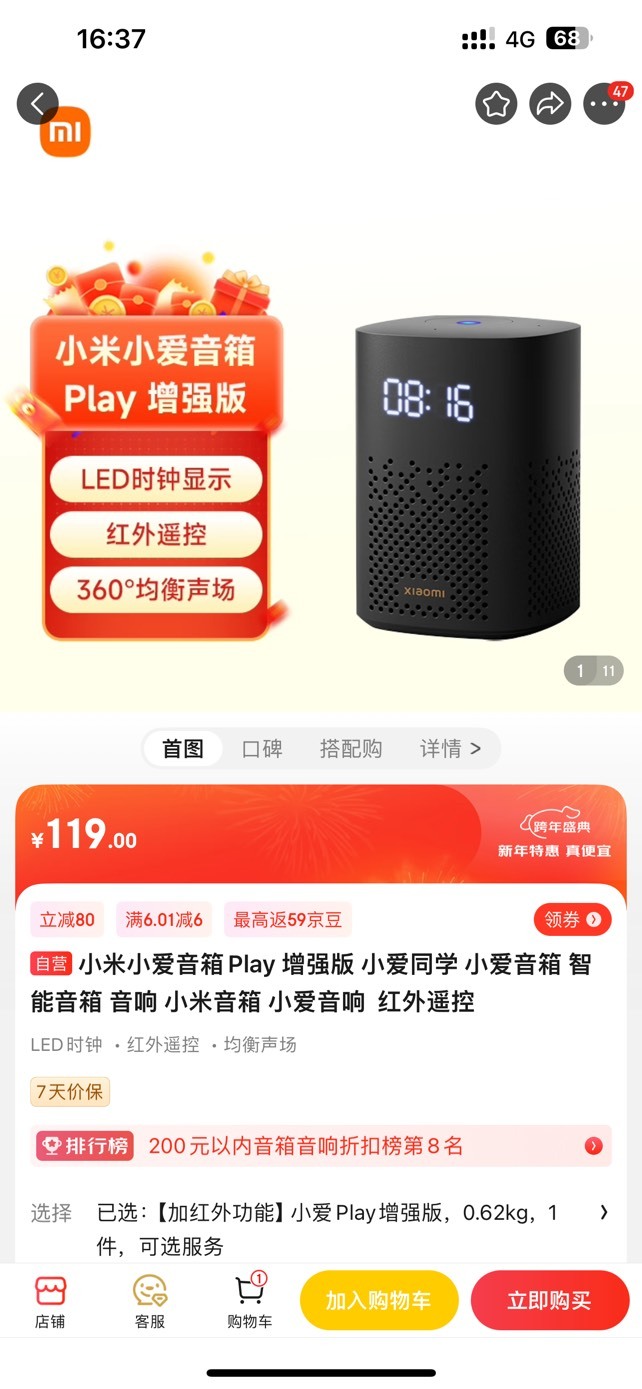This screenshot has width=642, height=1389.
Task: Tap 领券 to claim coupons
Action: [573, 919]
